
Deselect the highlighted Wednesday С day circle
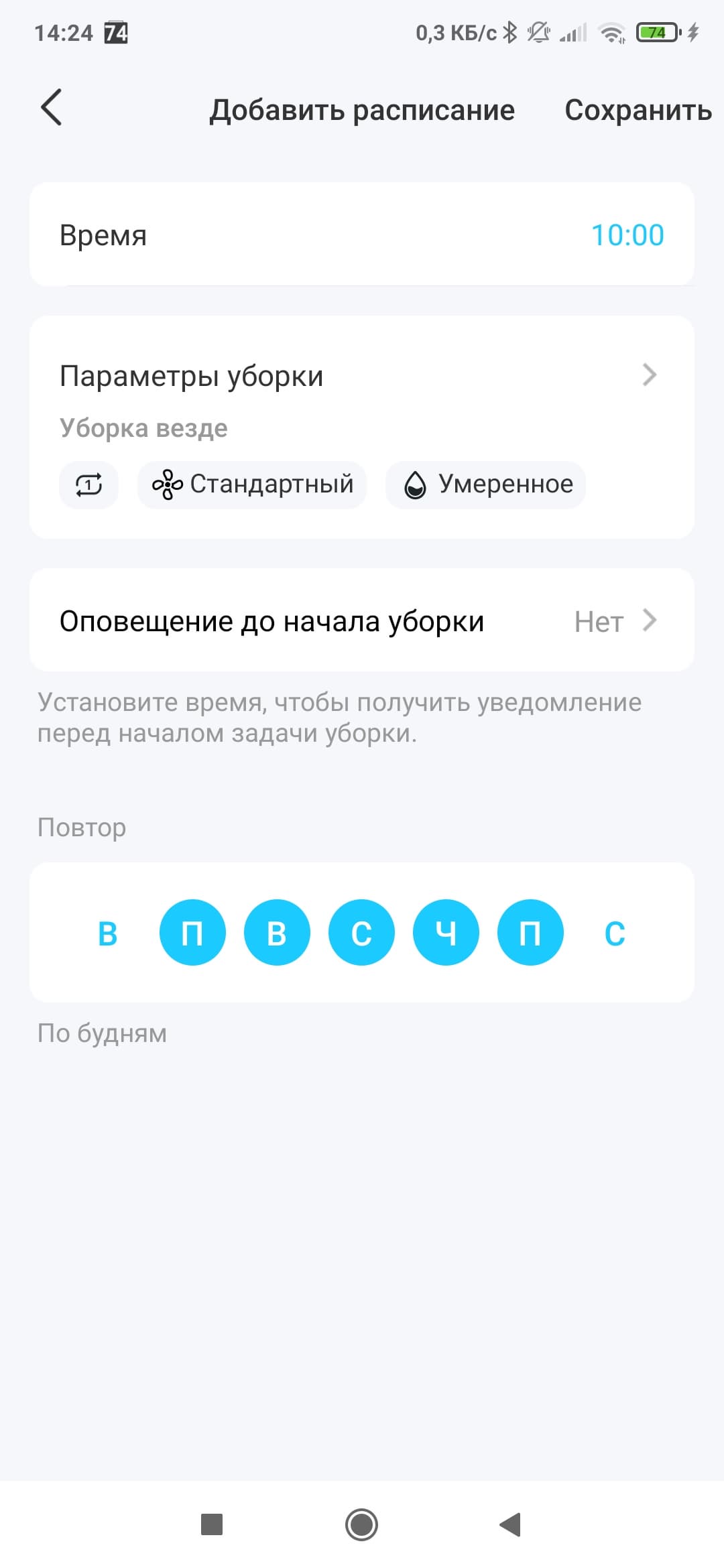coord(361,933)
